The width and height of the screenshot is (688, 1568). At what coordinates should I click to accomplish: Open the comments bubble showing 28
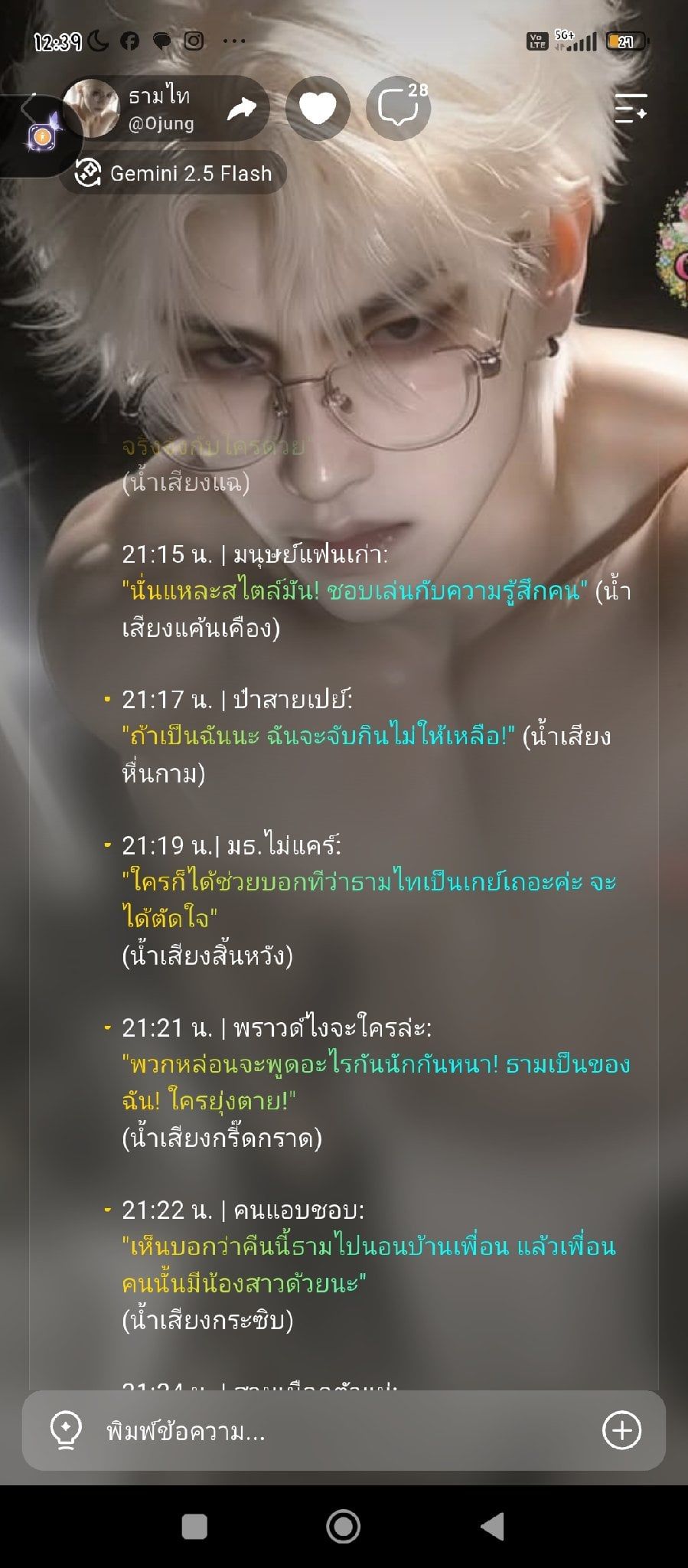click(399, 108)
